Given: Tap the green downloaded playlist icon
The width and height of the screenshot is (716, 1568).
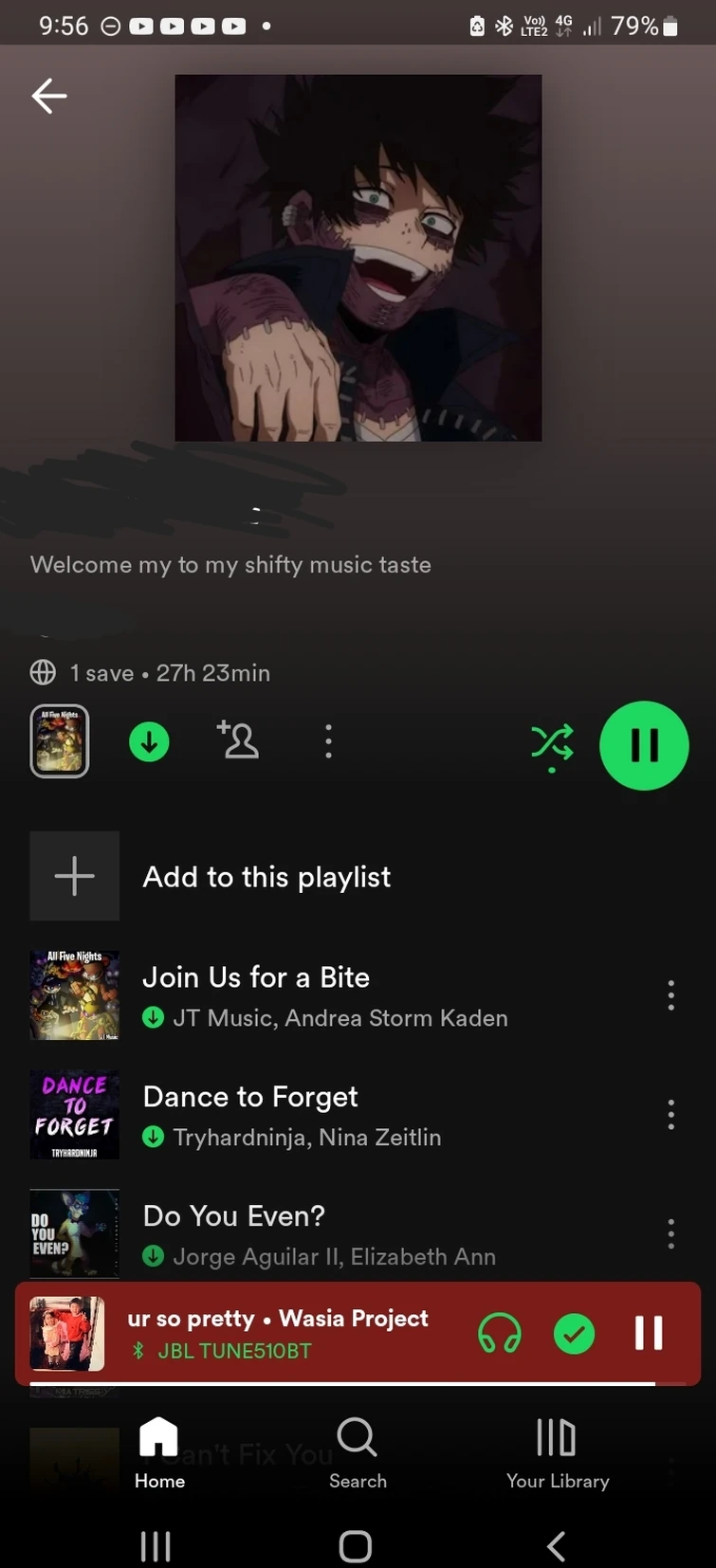Looking at the screenshot, I should tap(149, 741).
